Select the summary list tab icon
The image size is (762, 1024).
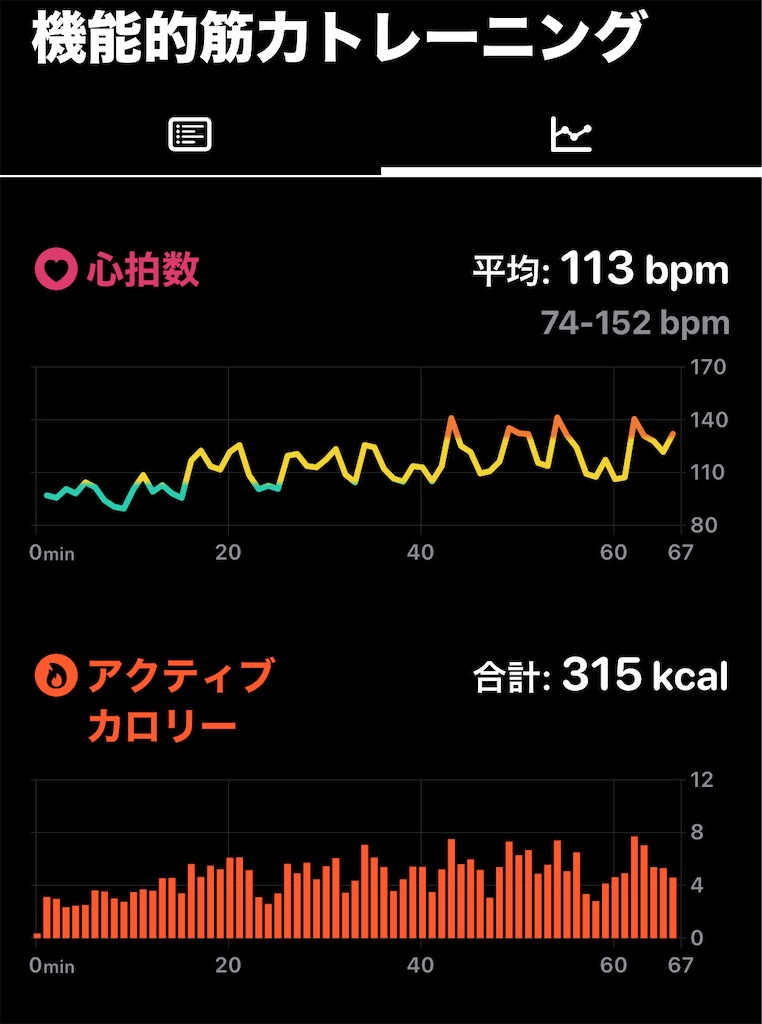(x=190, y=133)
